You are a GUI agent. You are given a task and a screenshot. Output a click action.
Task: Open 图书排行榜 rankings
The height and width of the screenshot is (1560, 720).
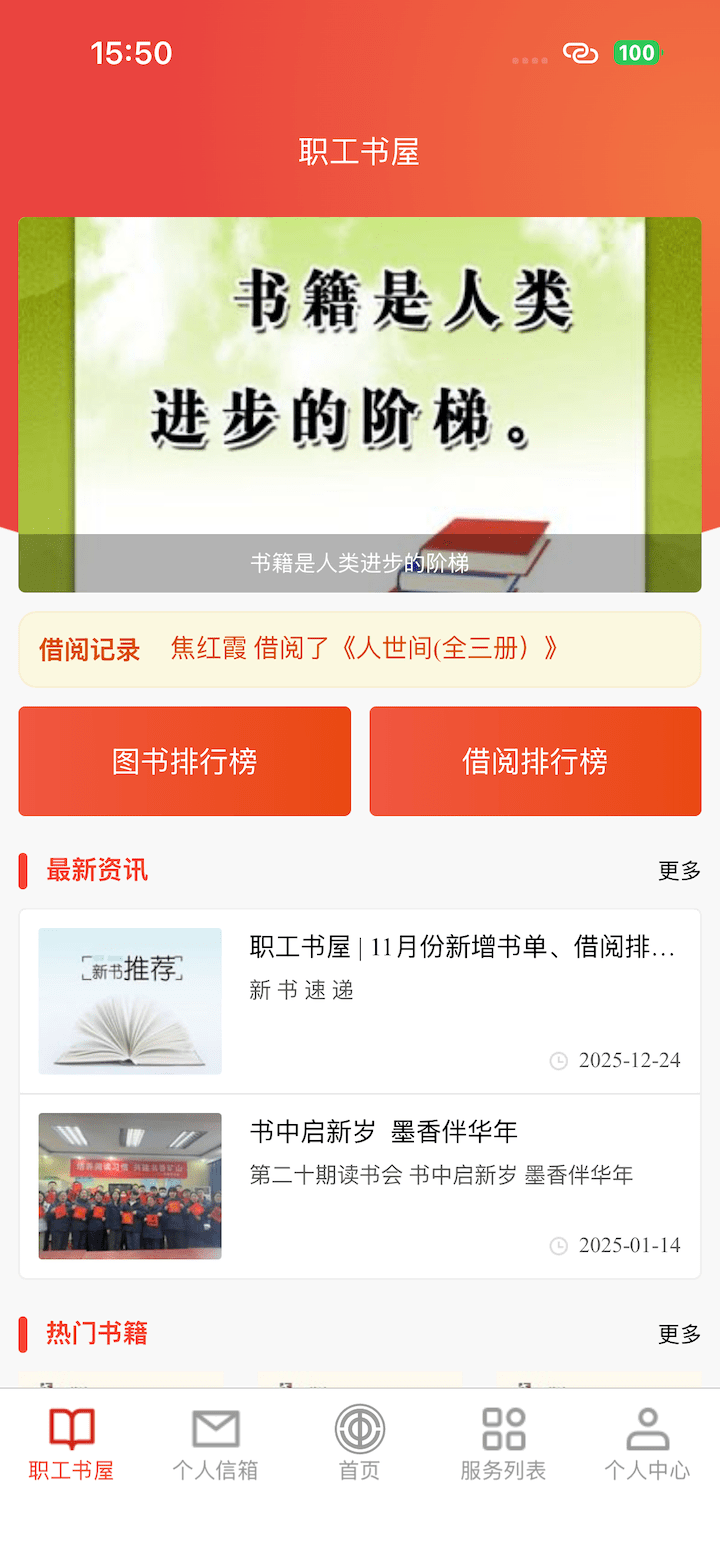tap(185, 761)
